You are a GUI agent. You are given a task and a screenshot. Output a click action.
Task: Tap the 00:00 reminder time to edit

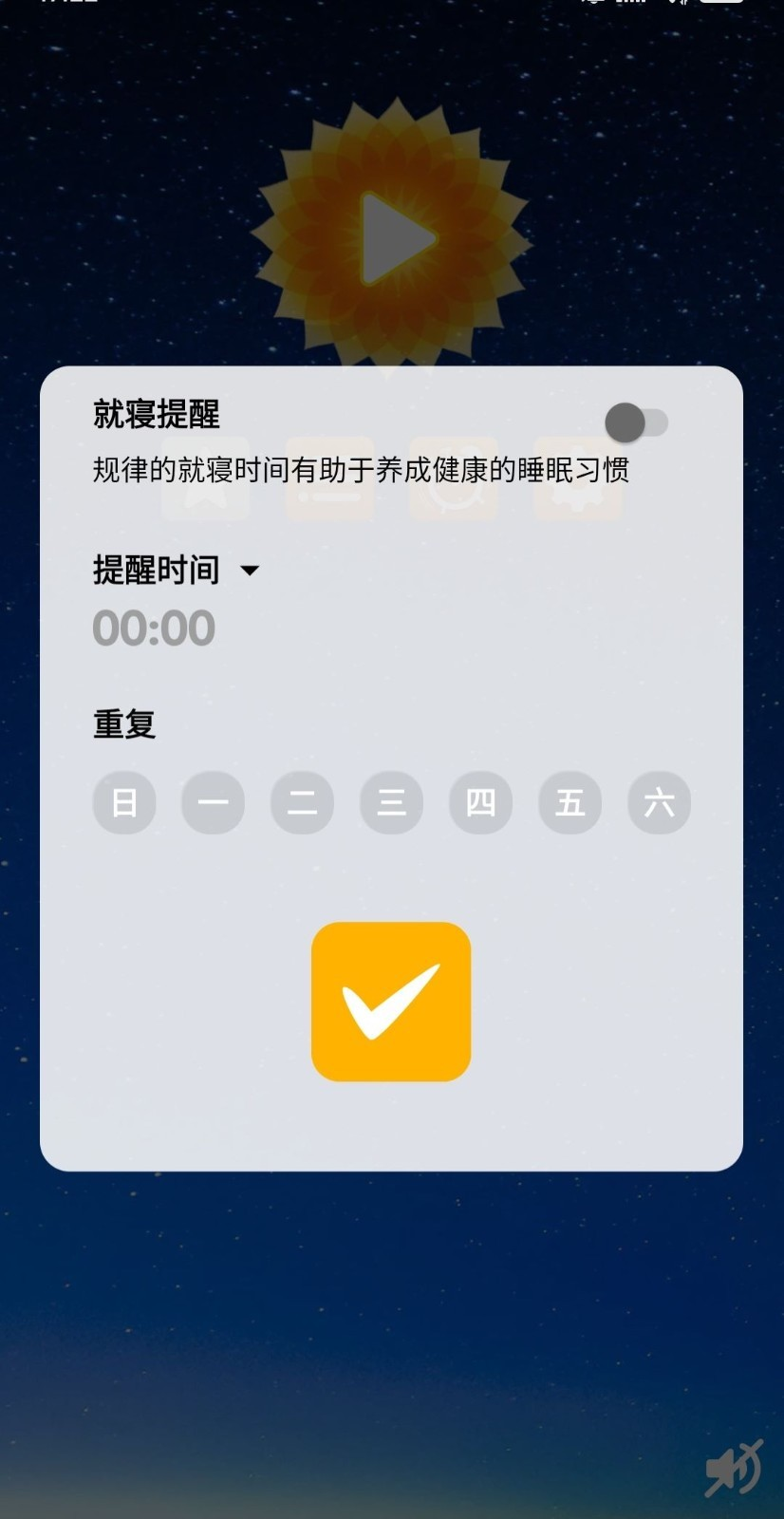point(154,627)
